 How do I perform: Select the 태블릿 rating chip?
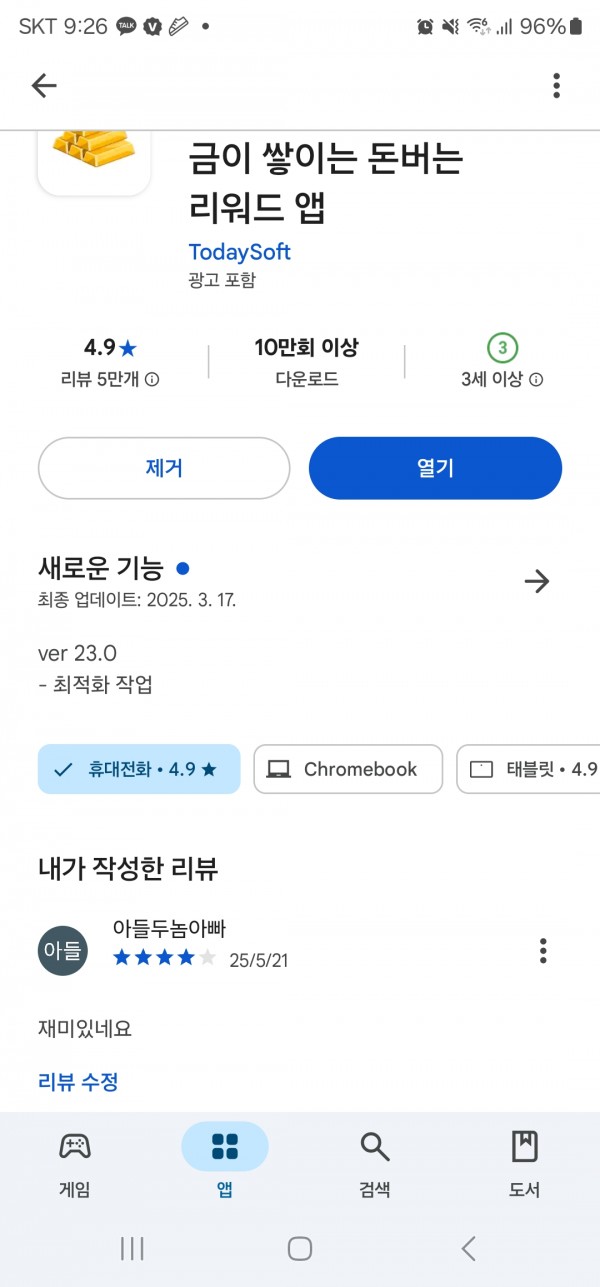528,769
